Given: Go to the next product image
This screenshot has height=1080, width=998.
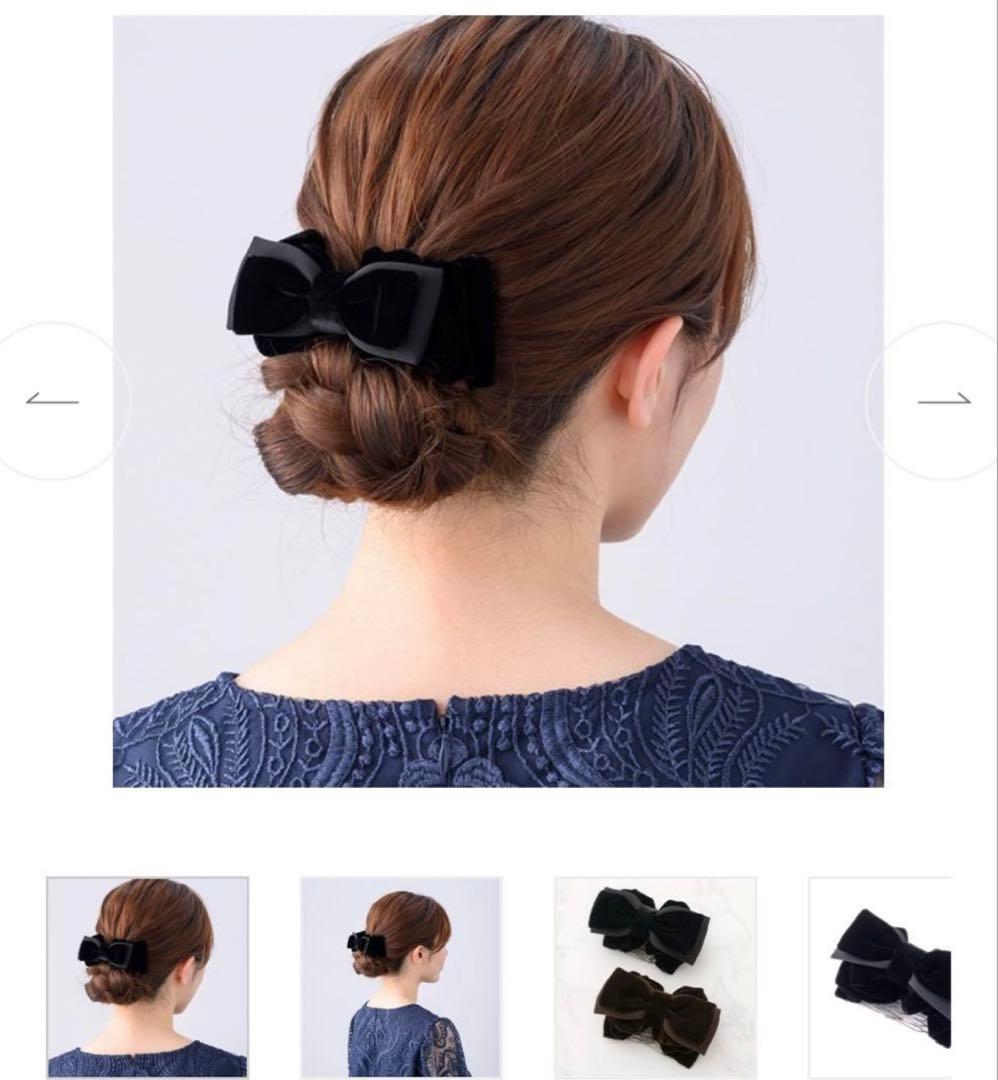Looking at the screenshot, I should tap(943, 400).
